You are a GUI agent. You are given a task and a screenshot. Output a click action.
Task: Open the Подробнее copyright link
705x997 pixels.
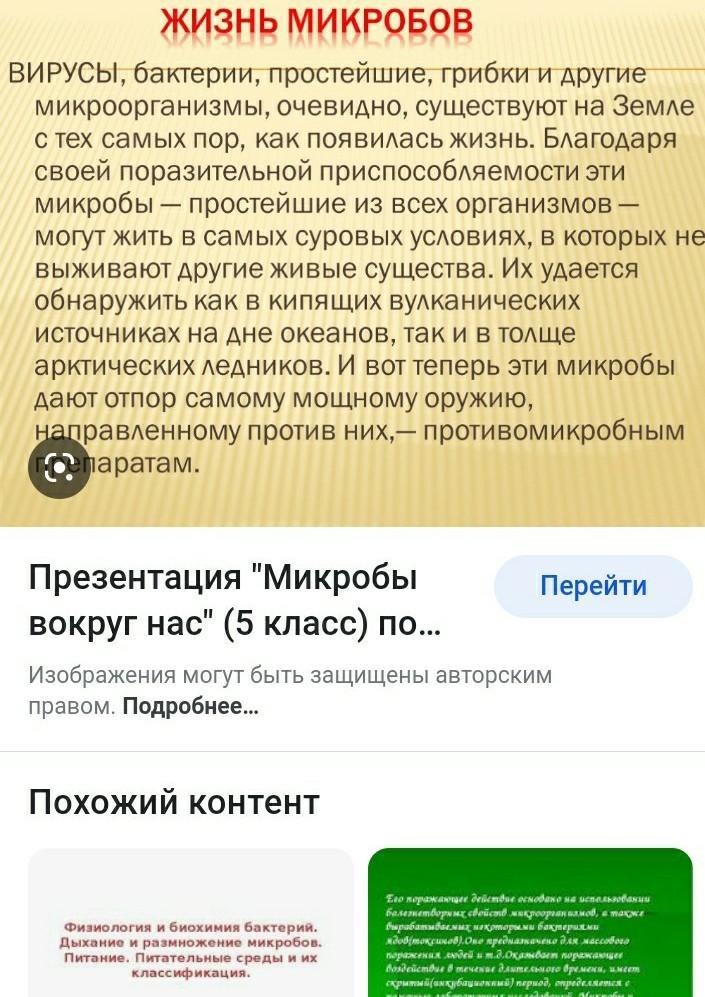click(x=190, y=706)
